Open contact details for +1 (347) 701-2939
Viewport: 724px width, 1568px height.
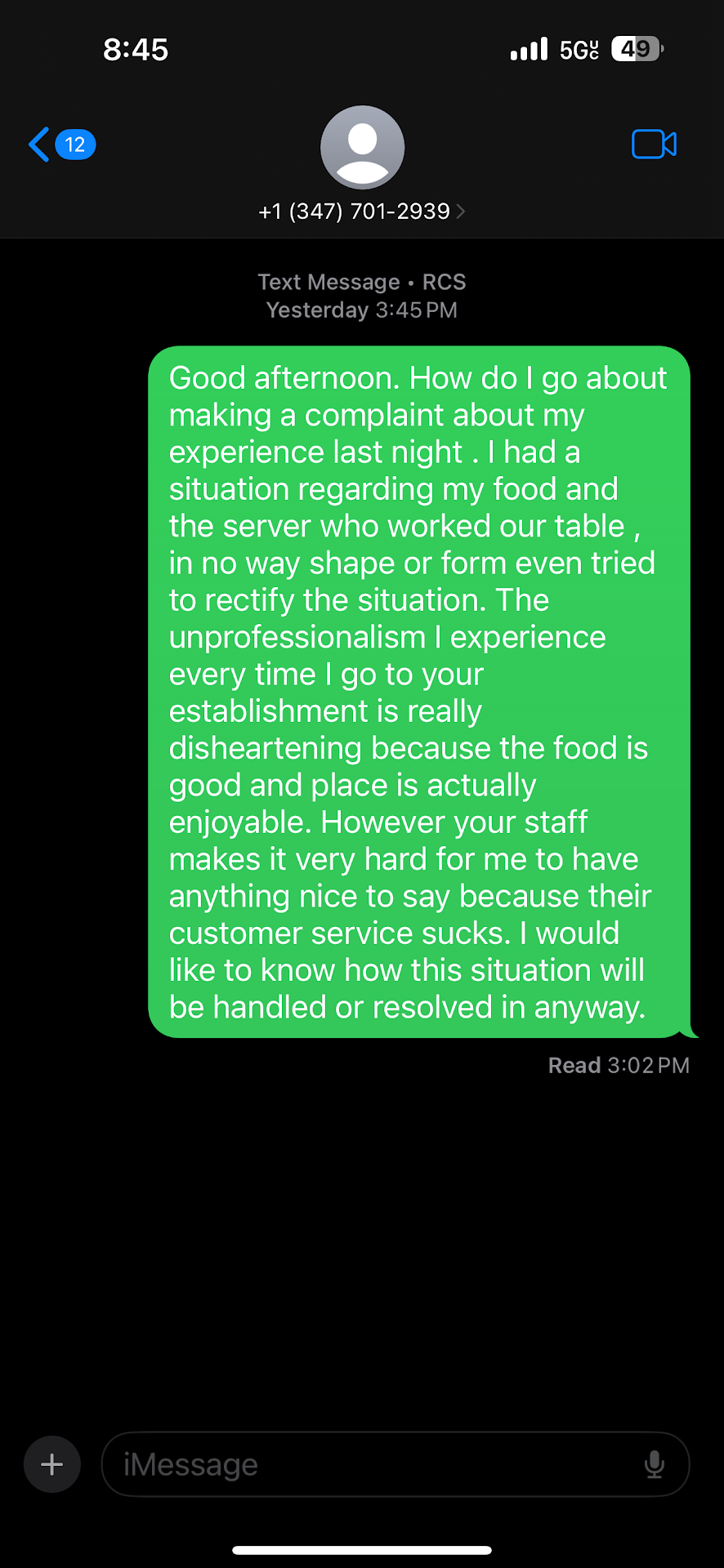click(361, 211)
